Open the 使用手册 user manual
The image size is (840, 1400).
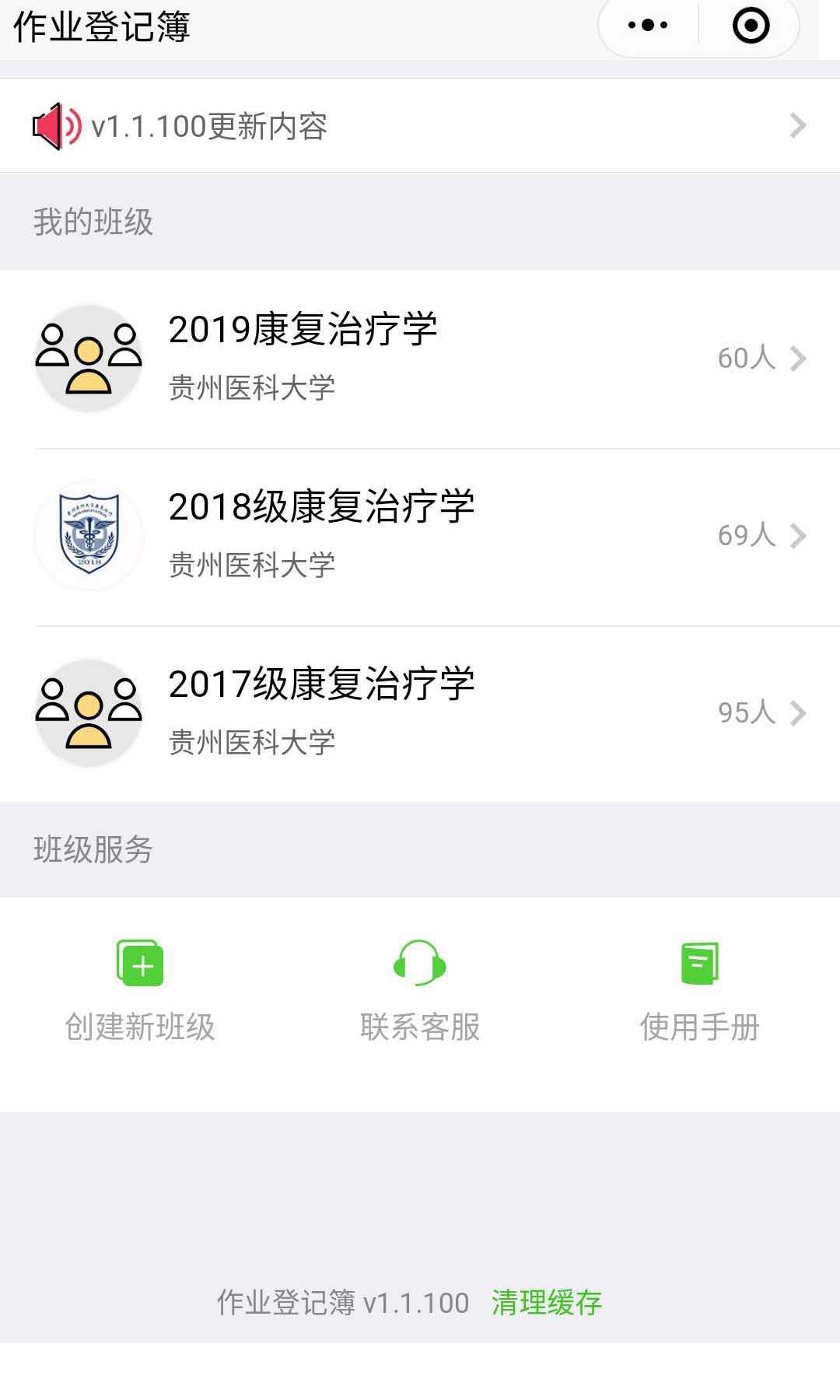tap(699, 990)
